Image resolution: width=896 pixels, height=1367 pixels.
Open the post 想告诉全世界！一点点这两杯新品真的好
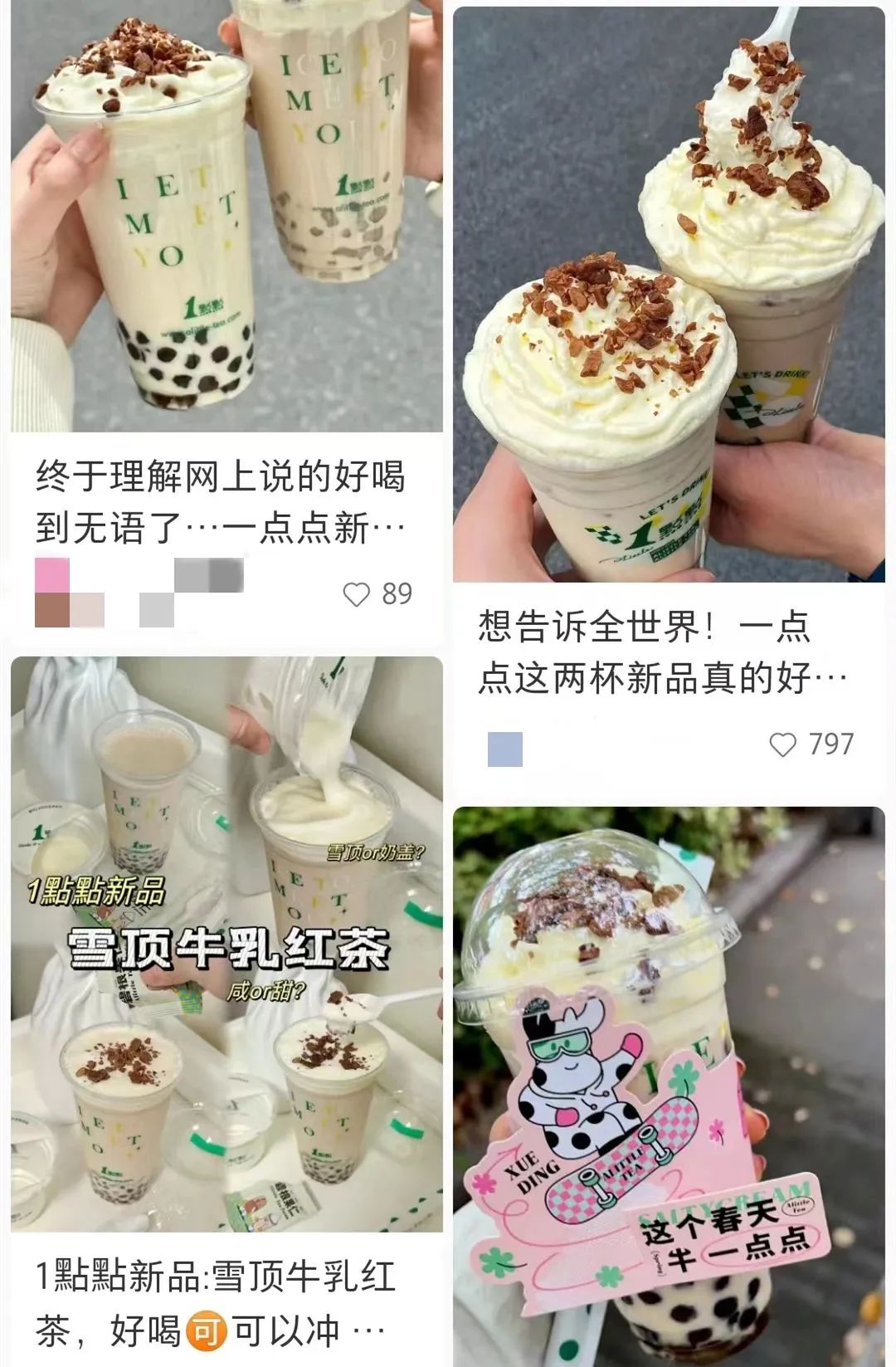(664, 652)
